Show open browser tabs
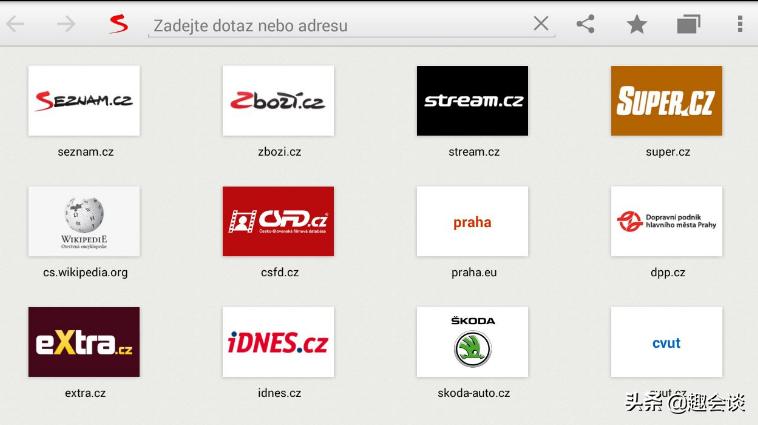This screenshot has height=425, width=758. tap(688, 24)
